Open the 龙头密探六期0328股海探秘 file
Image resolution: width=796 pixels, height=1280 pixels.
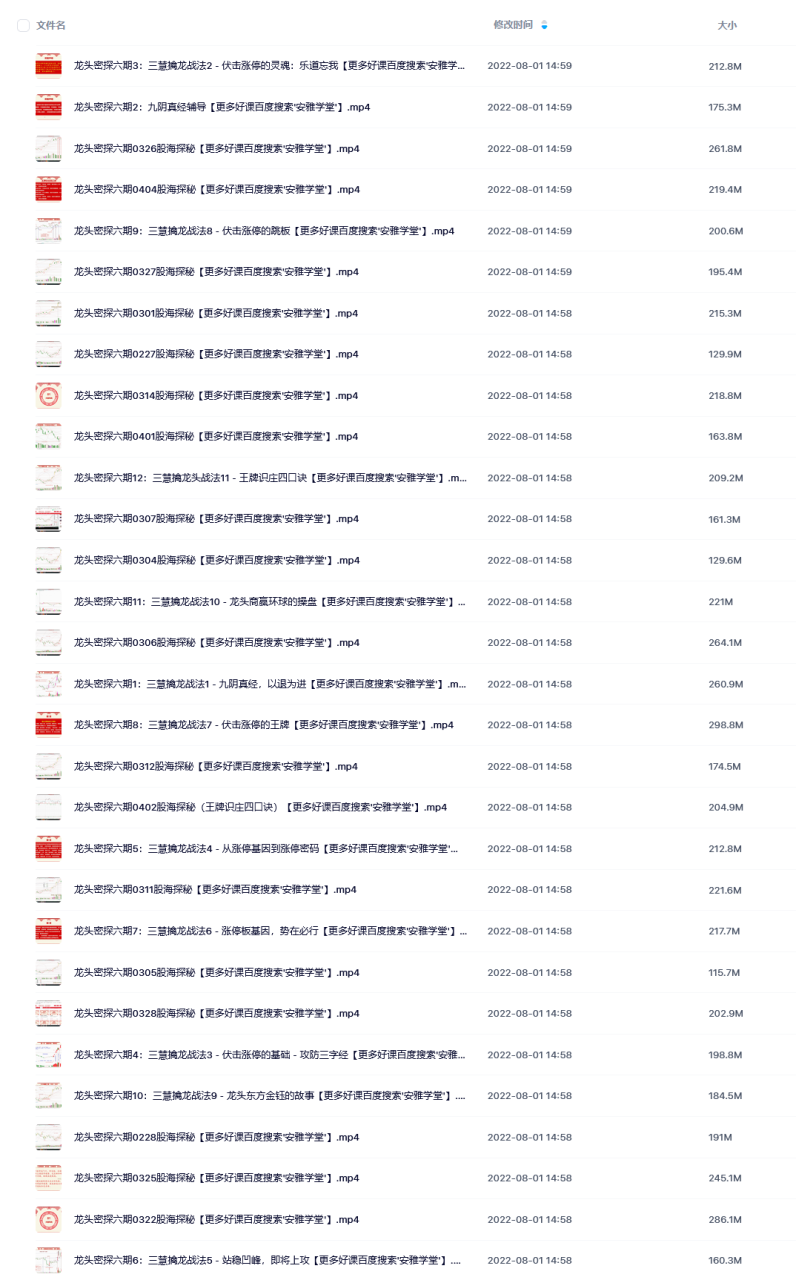coord(216,1013)
